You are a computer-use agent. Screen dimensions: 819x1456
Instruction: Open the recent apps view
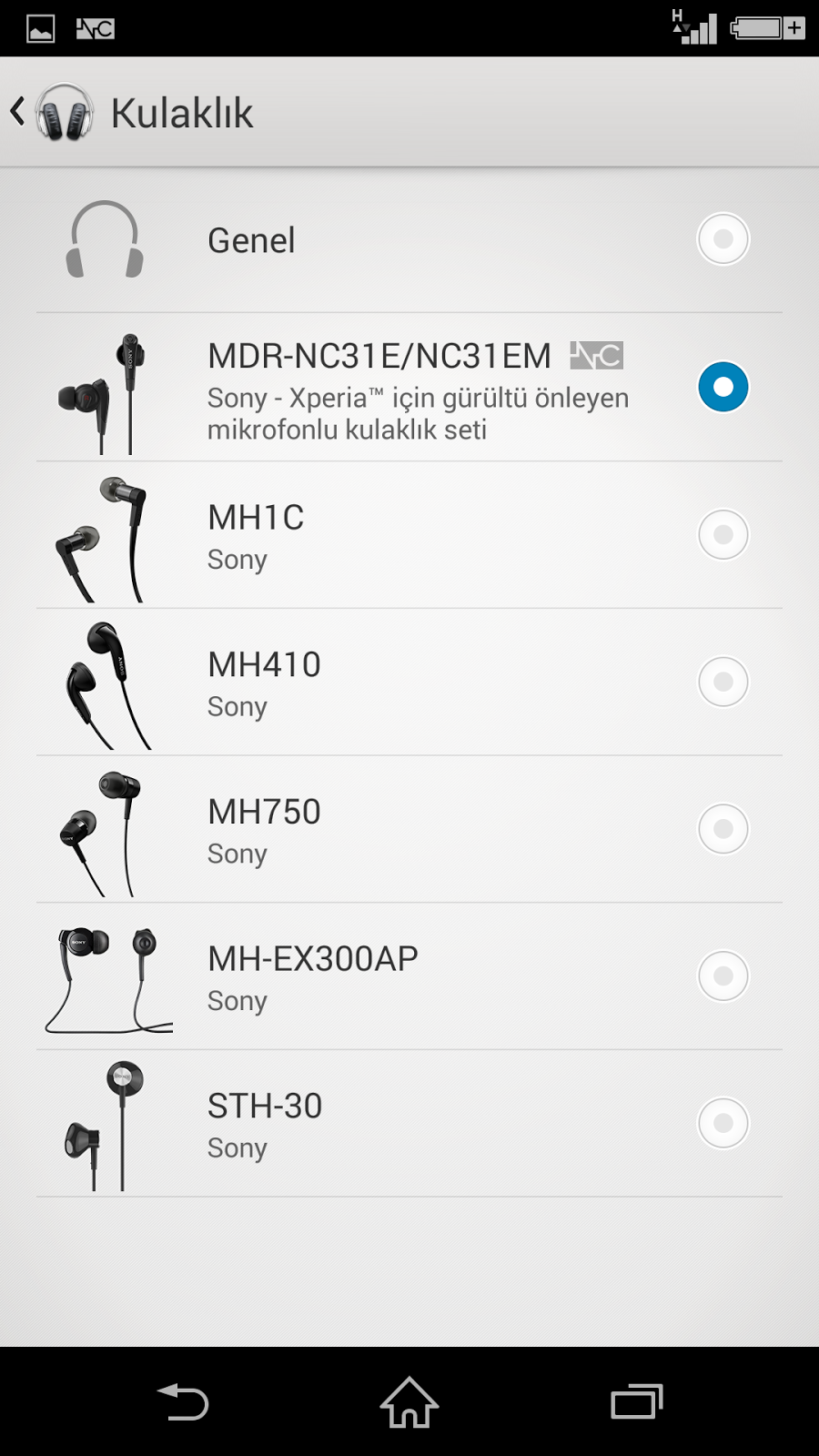pyautogui.click(x=636, y=1402)
